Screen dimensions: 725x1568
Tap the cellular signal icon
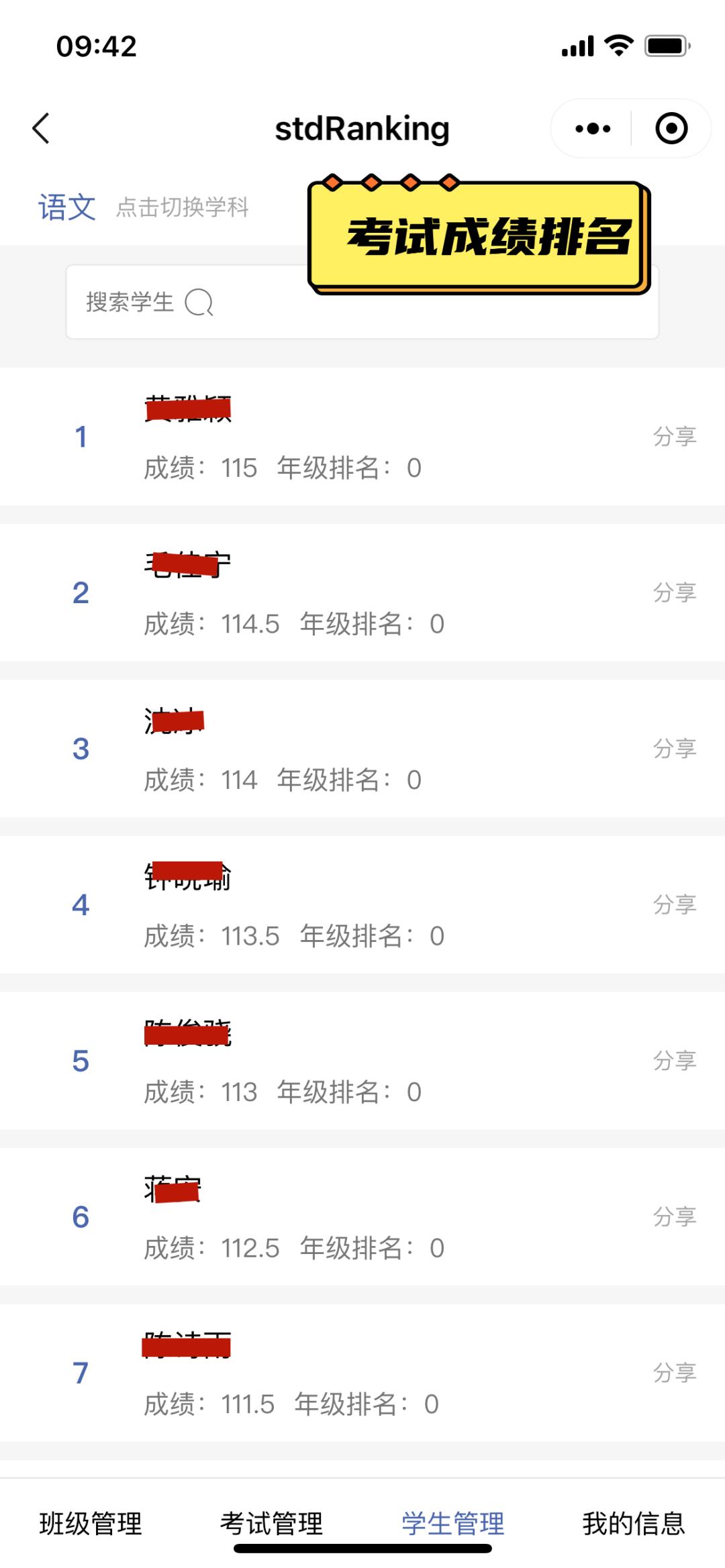point(576,44)
